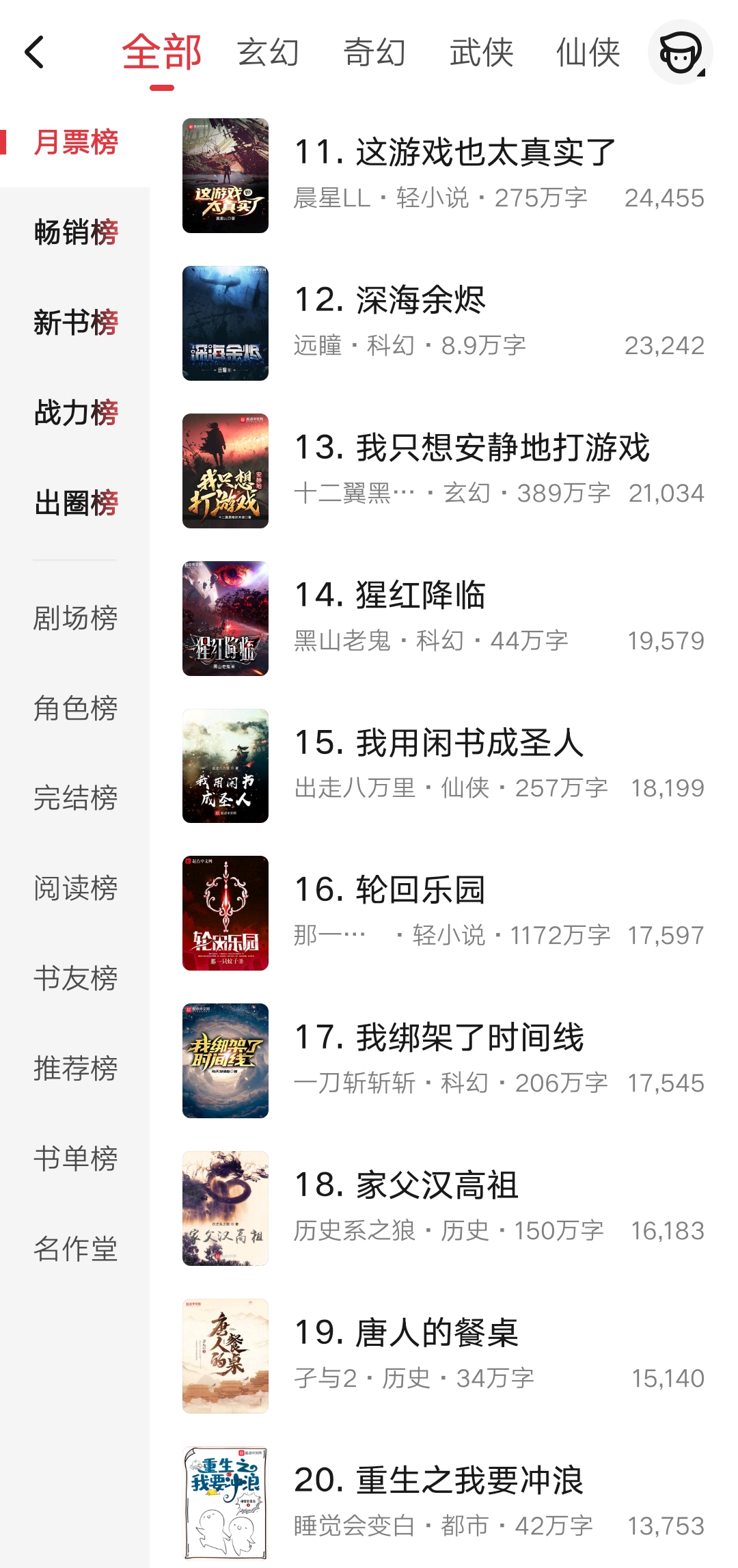Viewport: 738px width, 1568px height.
Task: Go back using the top-left arrow
Action: 34,53
